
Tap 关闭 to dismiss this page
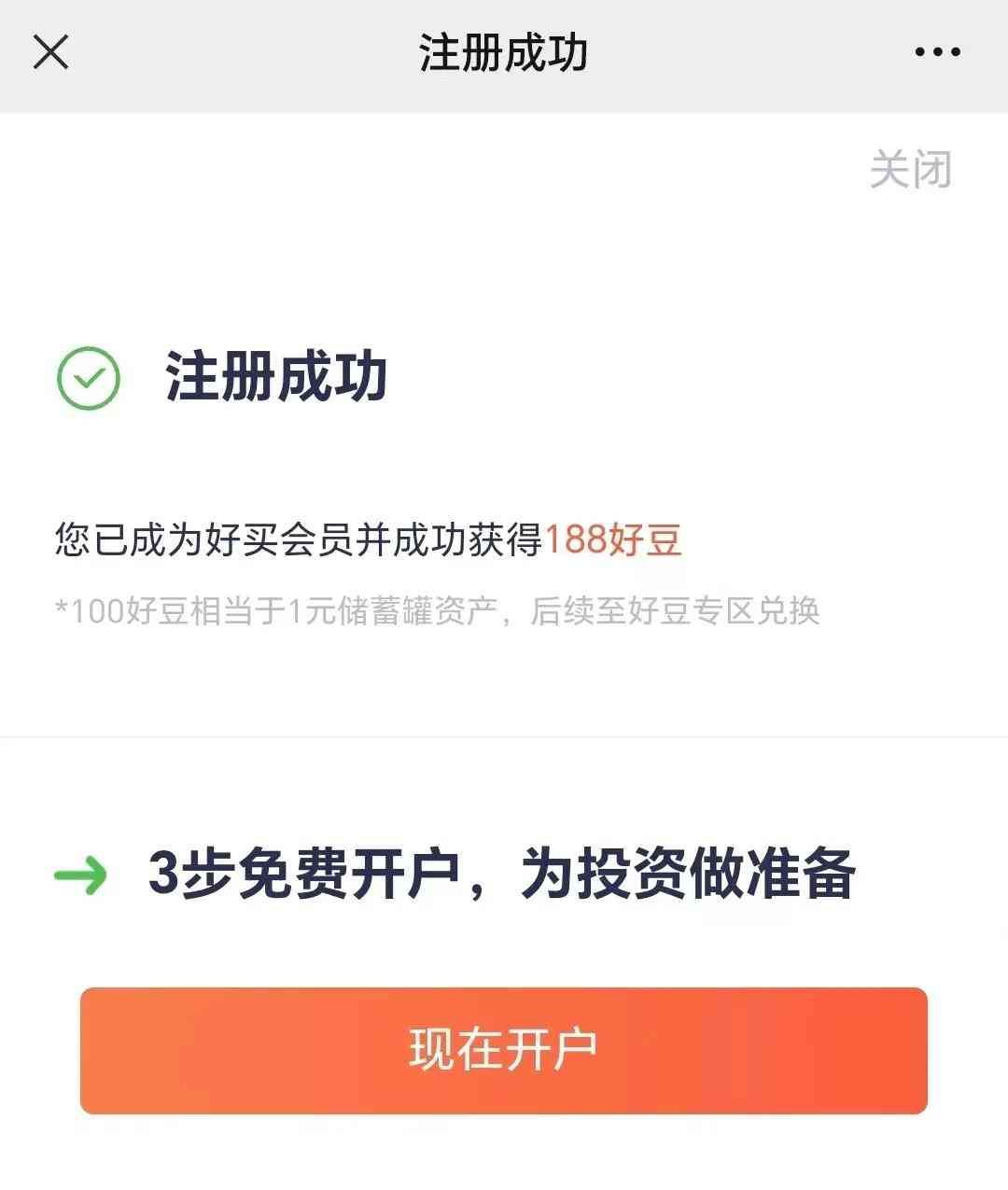pos(910,170)
